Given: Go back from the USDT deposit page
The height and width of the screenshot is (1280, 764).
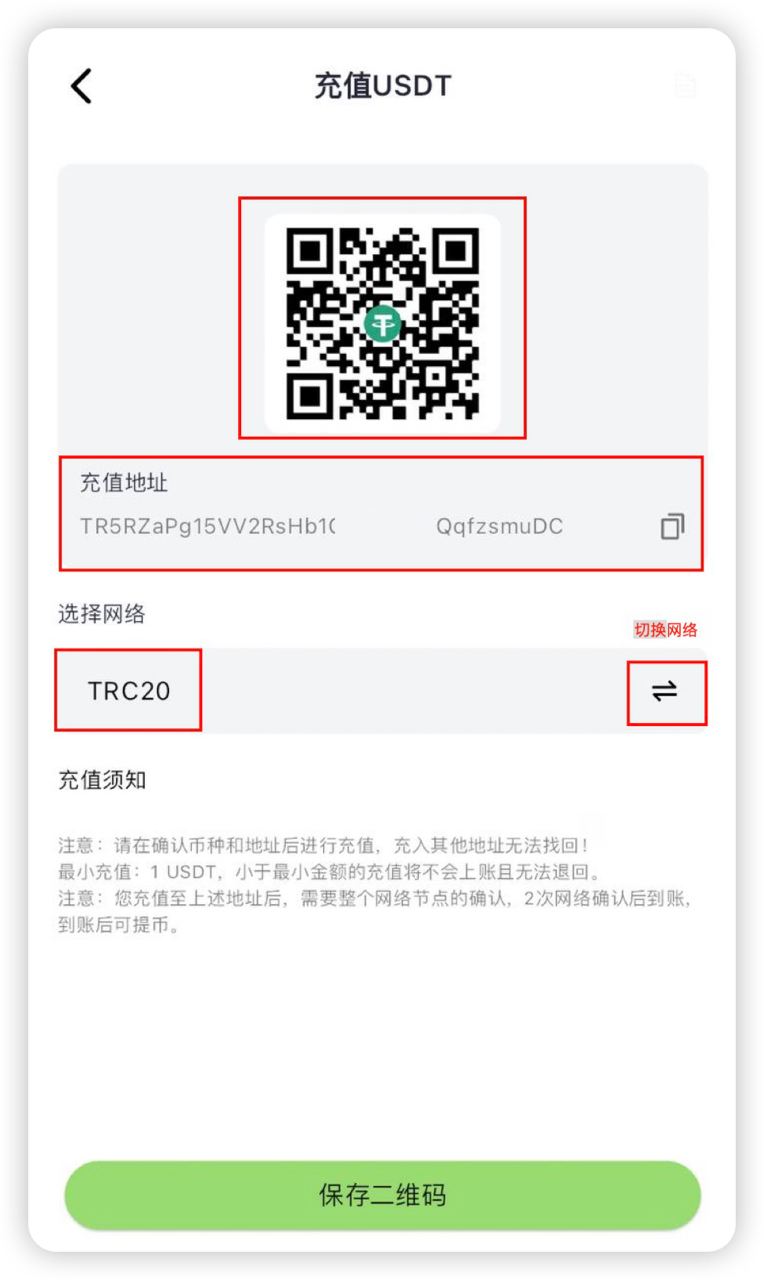Looking at the screenshot, I should point(81,86).
